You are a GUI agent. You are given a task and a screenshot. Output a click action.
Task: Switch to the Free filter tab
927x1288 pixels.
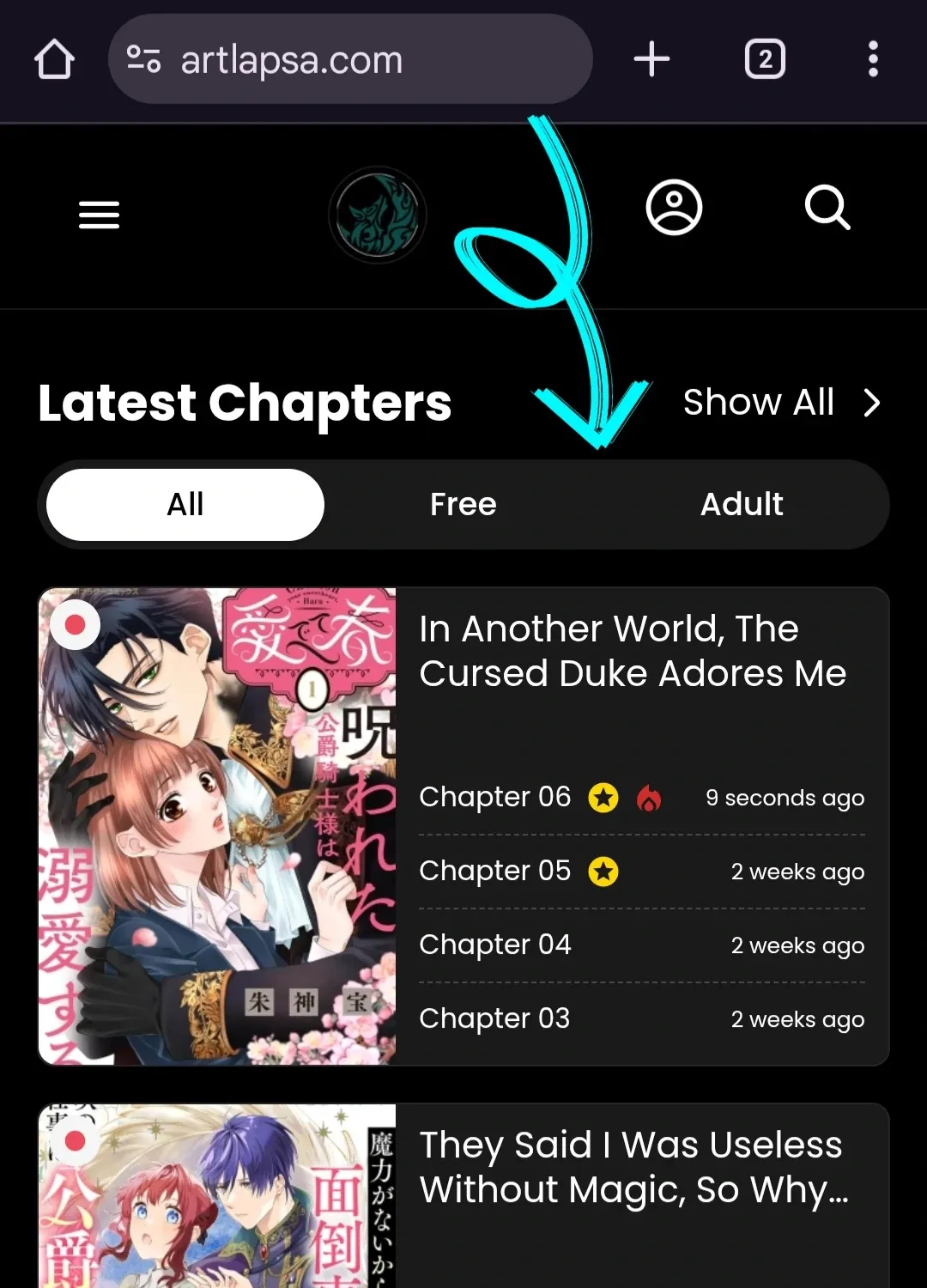click(463, 505)
